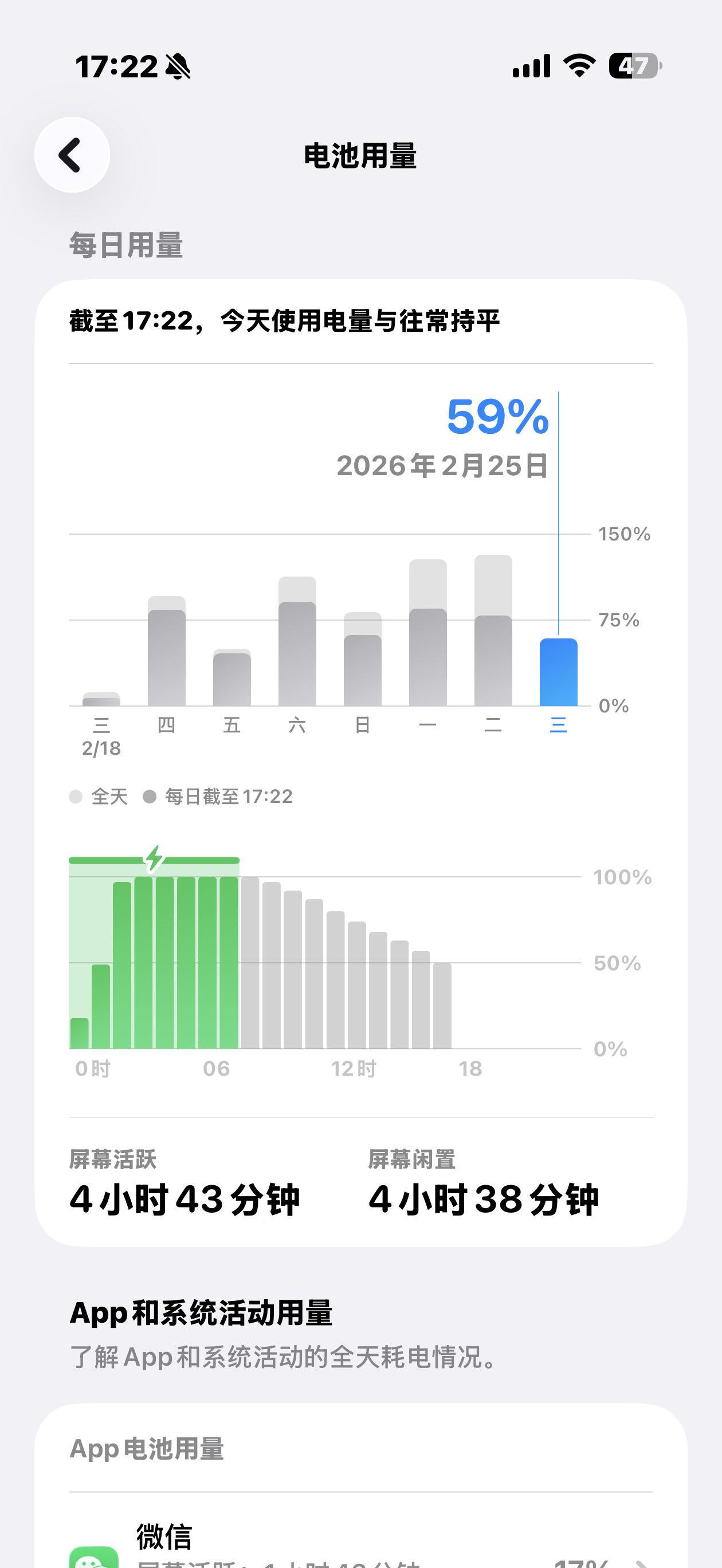722x1568 pixels.
Task: Go back from the 电池用量 page
Action: (72, 155)
